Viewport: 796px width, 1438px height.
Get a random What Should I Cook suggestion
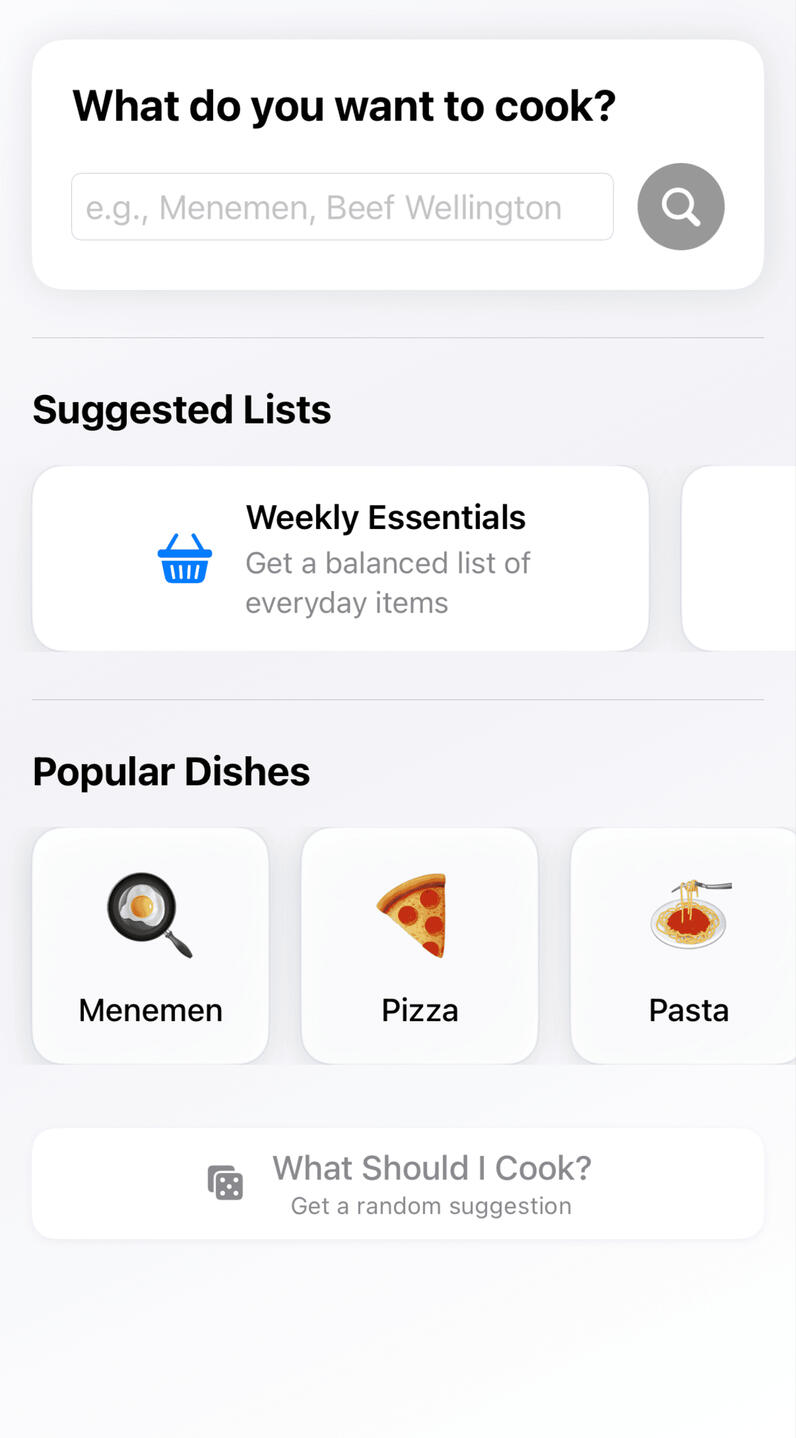click(x=398, y=1183)
